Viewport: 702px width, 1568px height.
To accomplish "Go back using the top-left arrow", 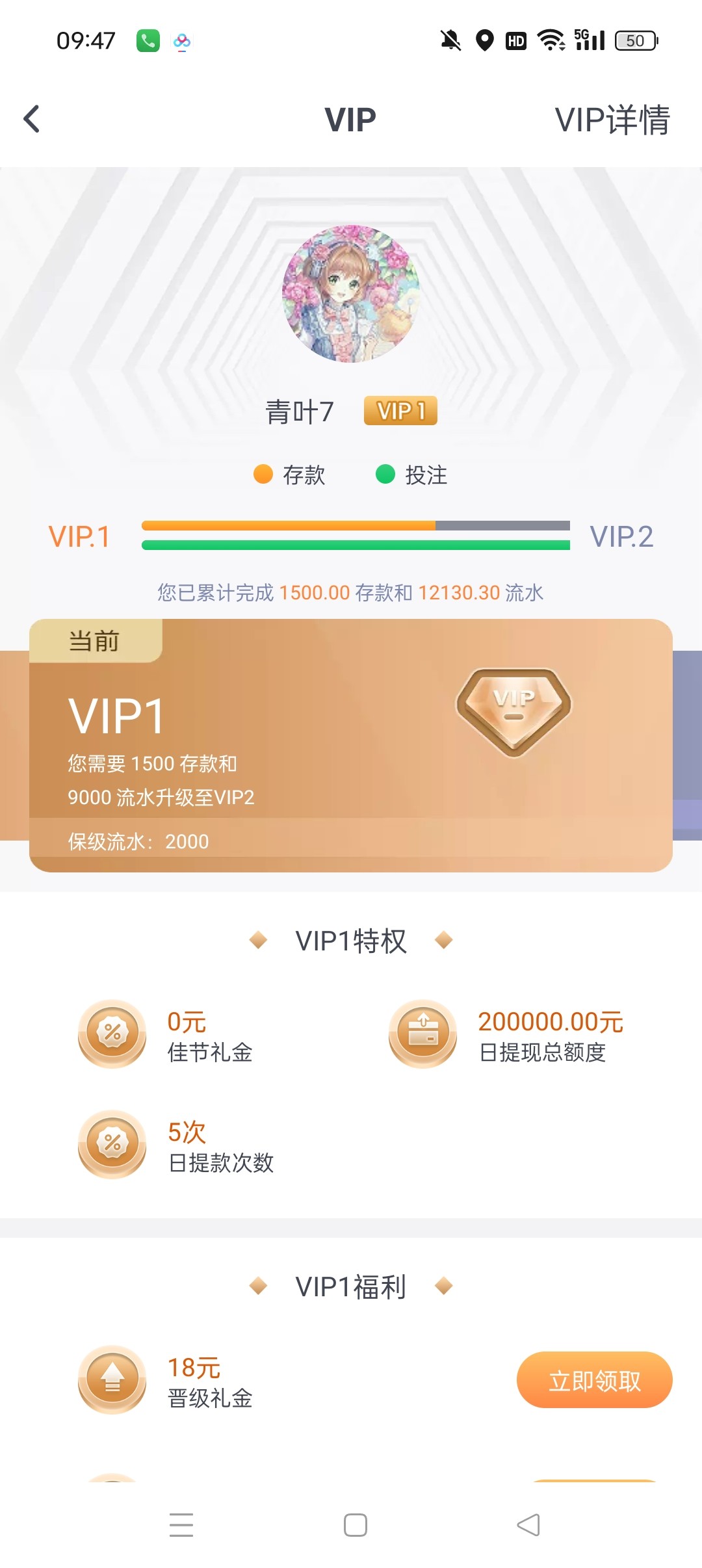I will [32, 120].
